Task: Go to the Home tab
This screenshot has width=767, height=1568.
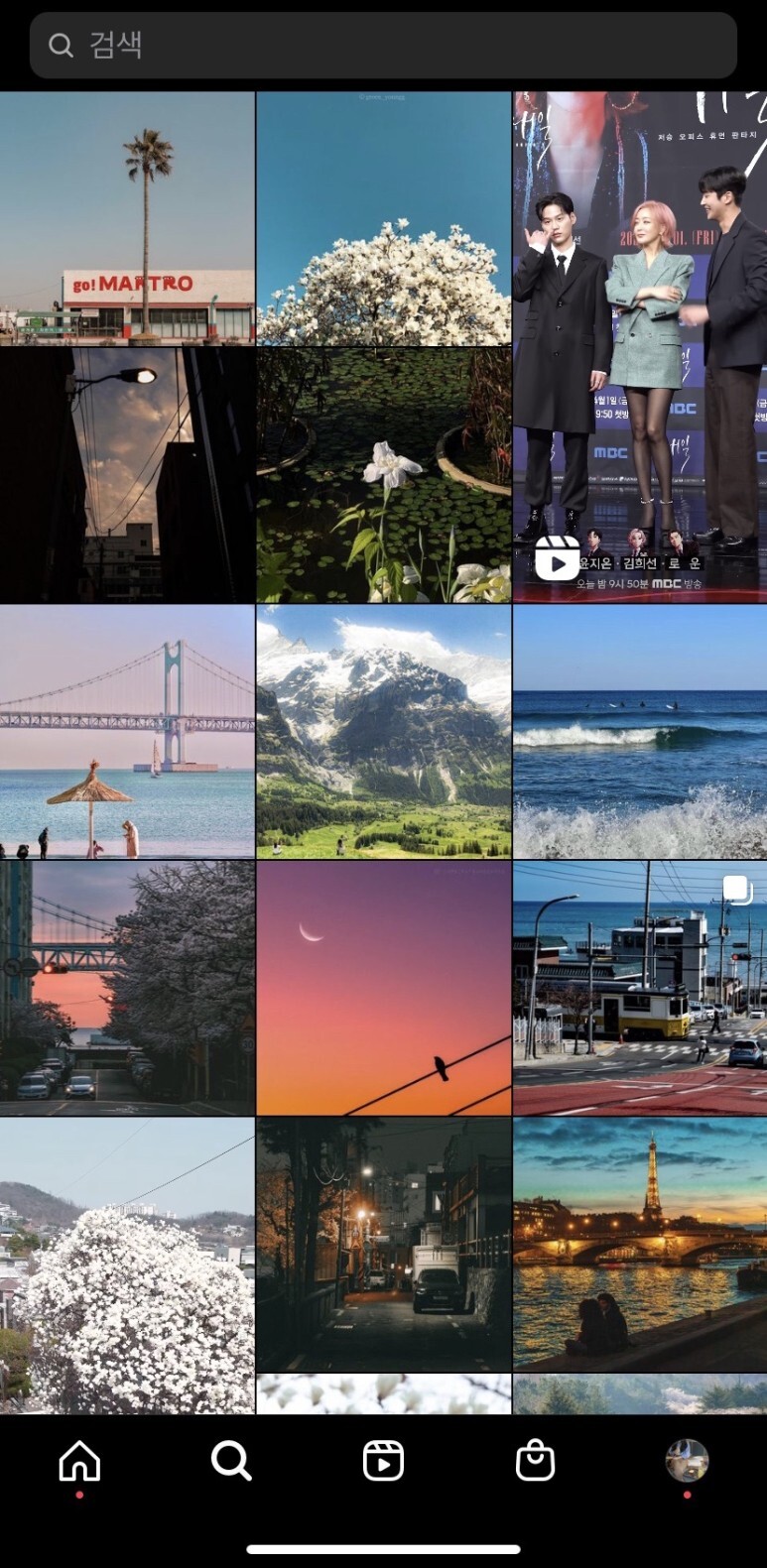Action: coord(79,1461)
